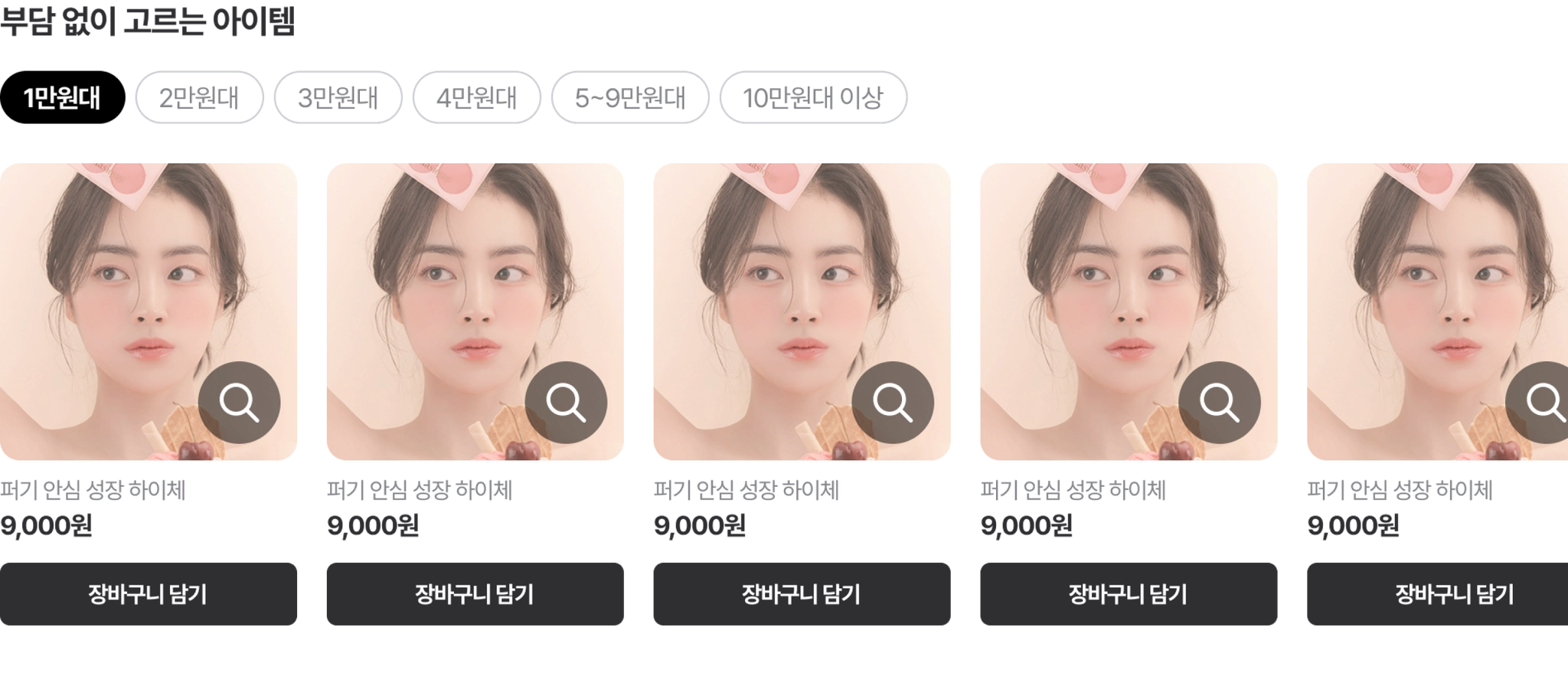This screenshot has height=686, width=1568.
Task: Filter by 5~9만원대
Action: pos(630,98)
